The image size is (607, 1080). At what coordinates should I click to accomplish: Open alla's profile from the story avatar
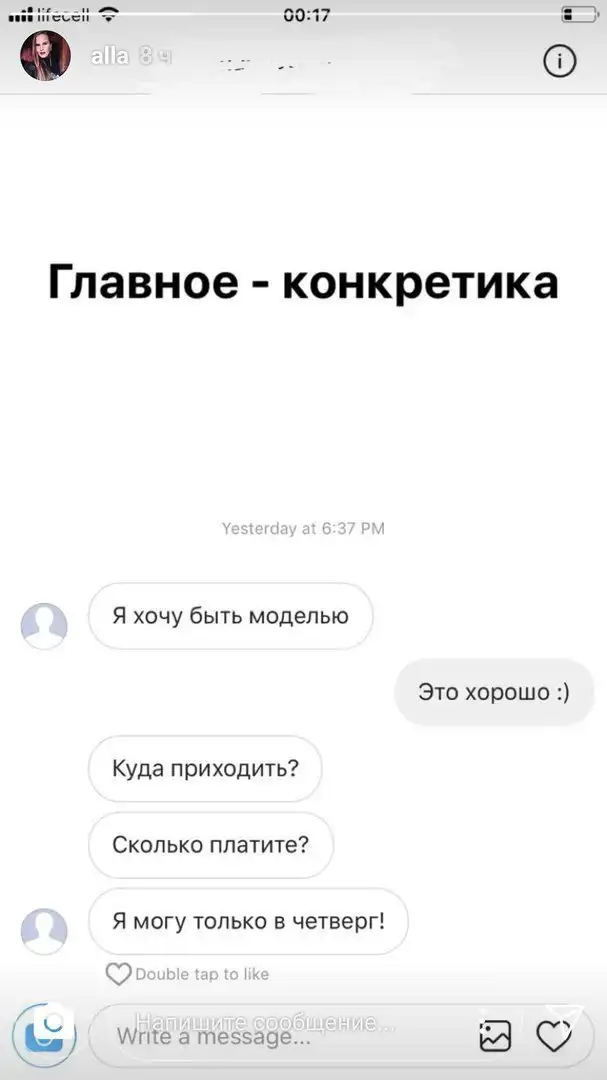point(45,56)
